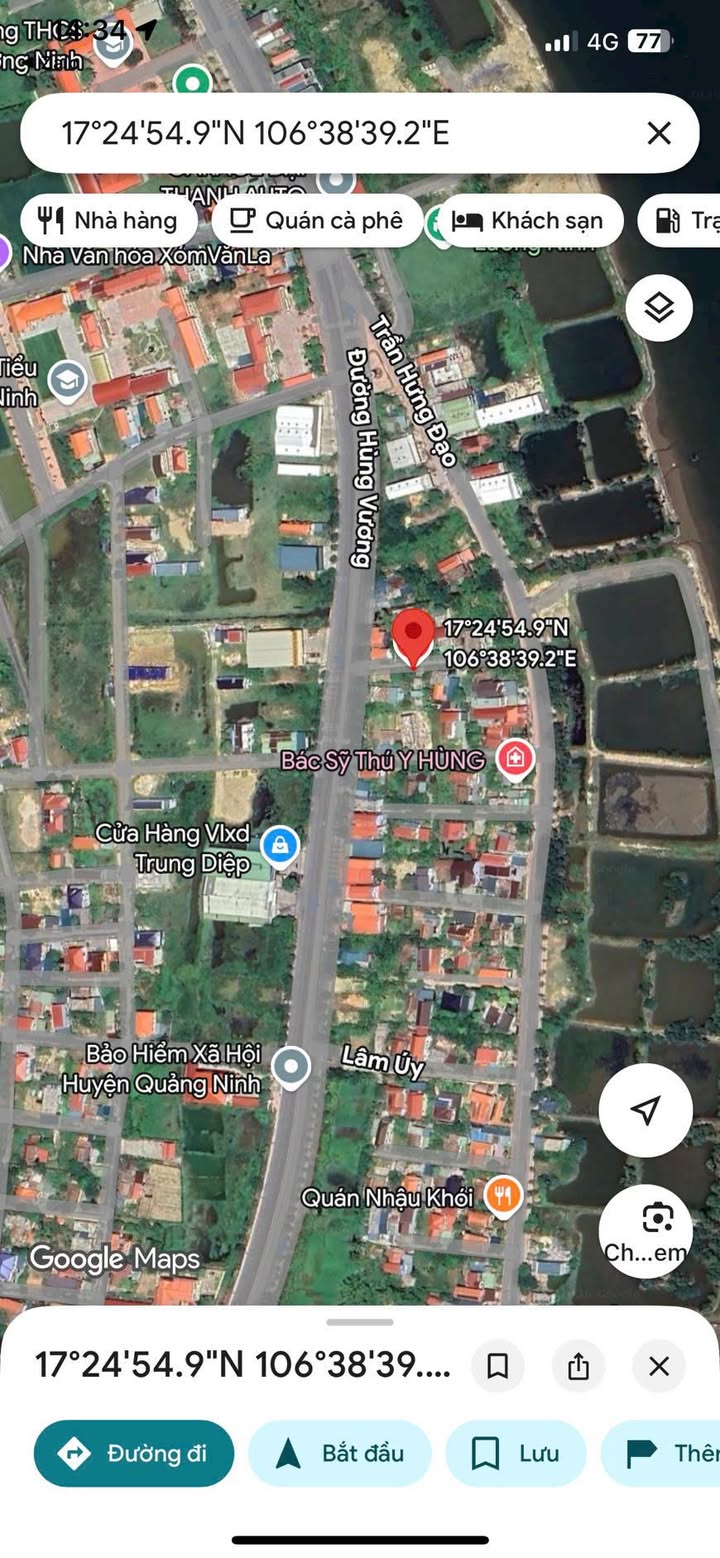Open the map layers button
720x1558 pixels.
click(659, 308)
